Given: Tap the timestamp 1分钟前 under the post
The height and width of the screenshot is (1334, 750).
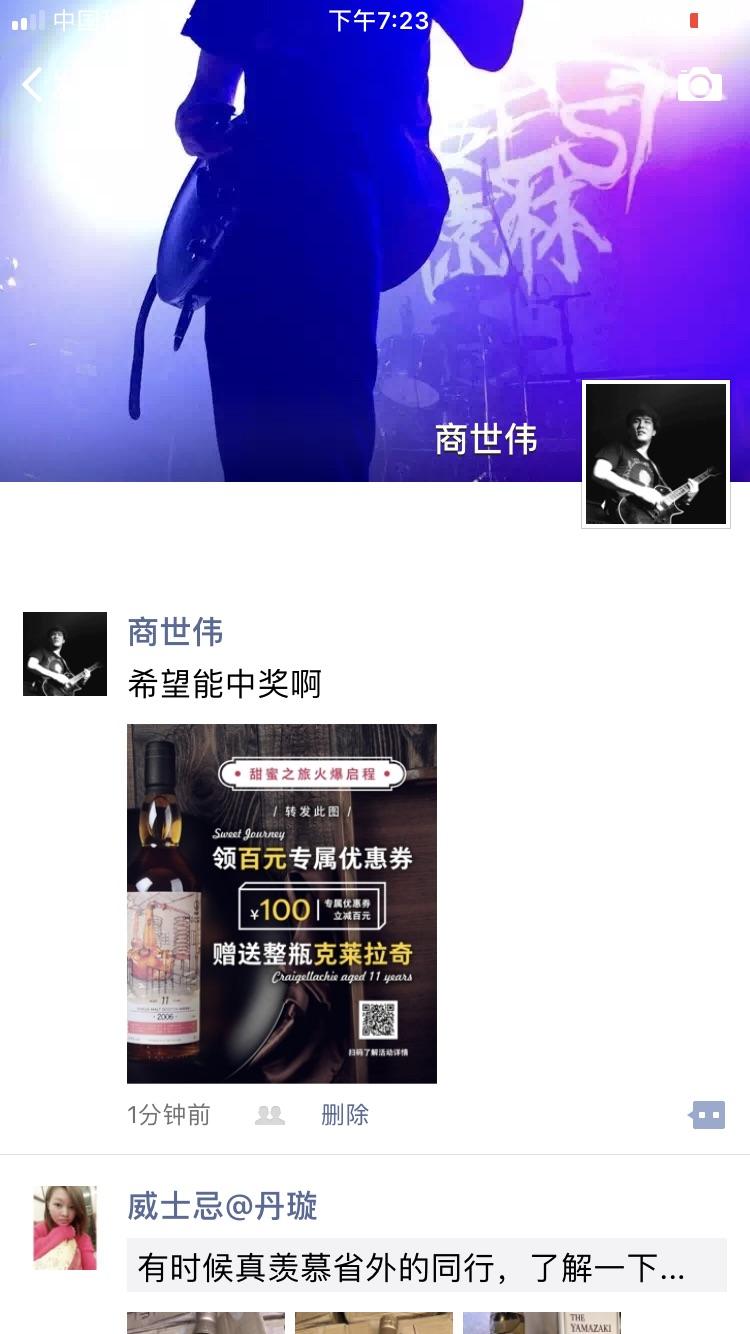Looking at the screenshot, I should 166,1114.
